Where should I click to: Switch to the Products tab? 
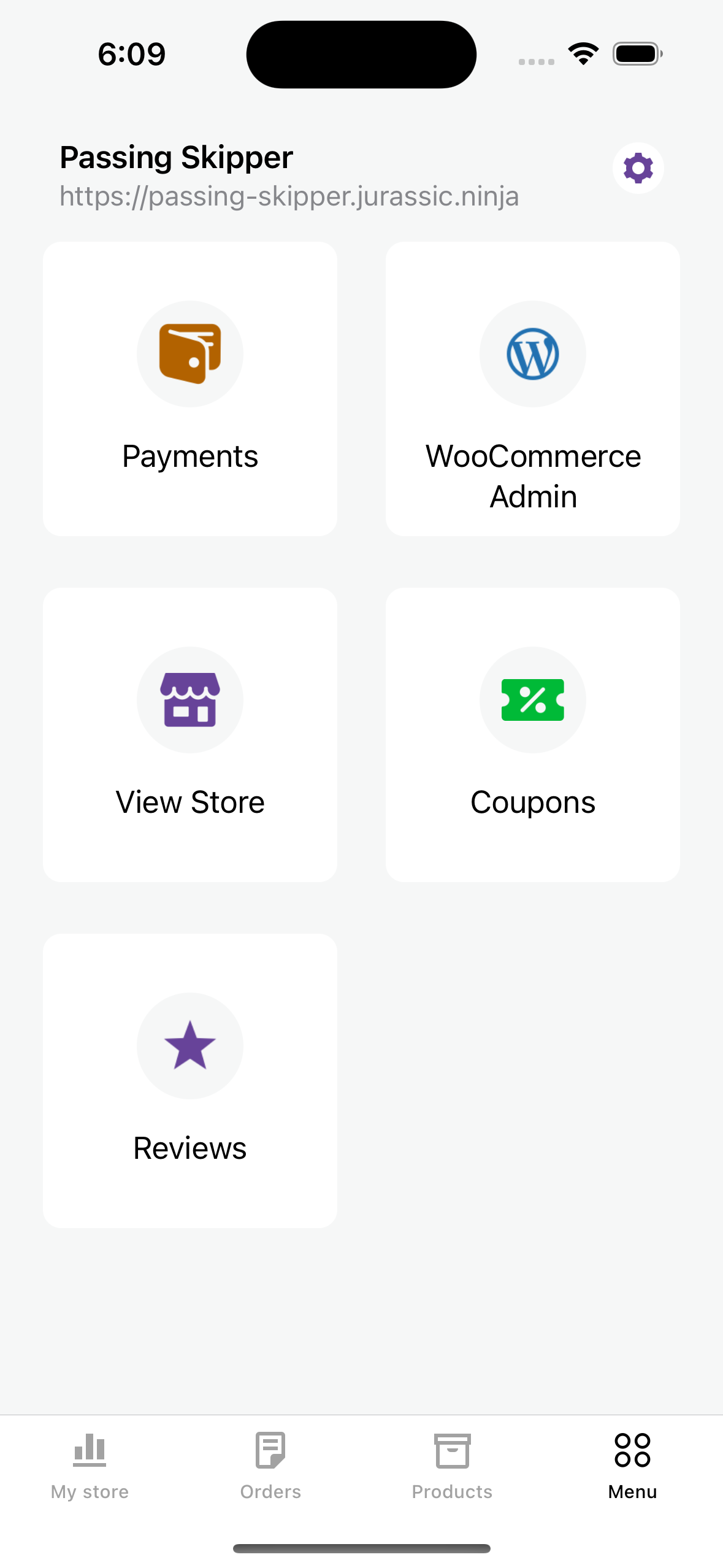[x=452, y=1464]
